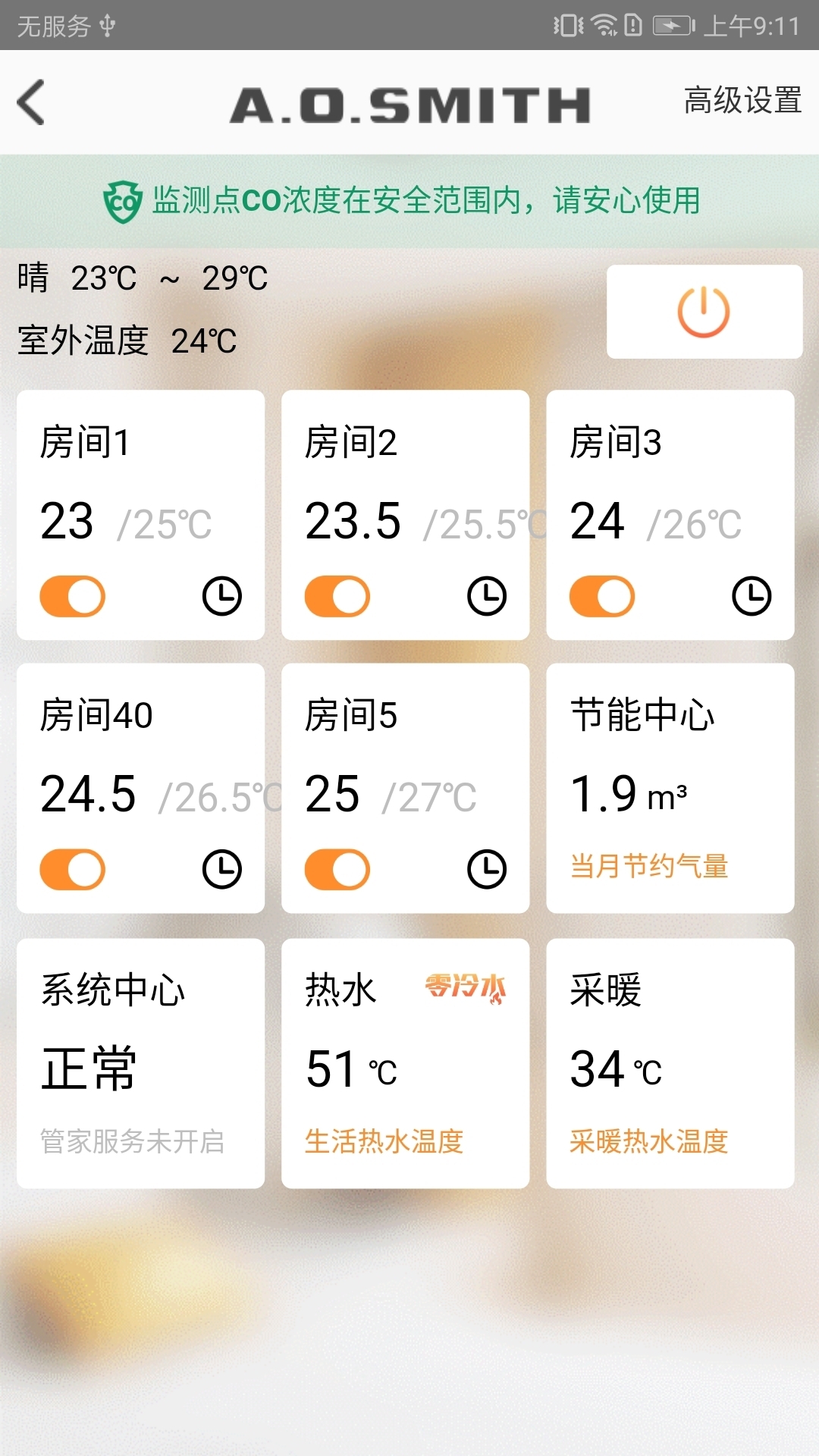Tap the A.O.SMITH logo in the header

[x=409, y=102]
